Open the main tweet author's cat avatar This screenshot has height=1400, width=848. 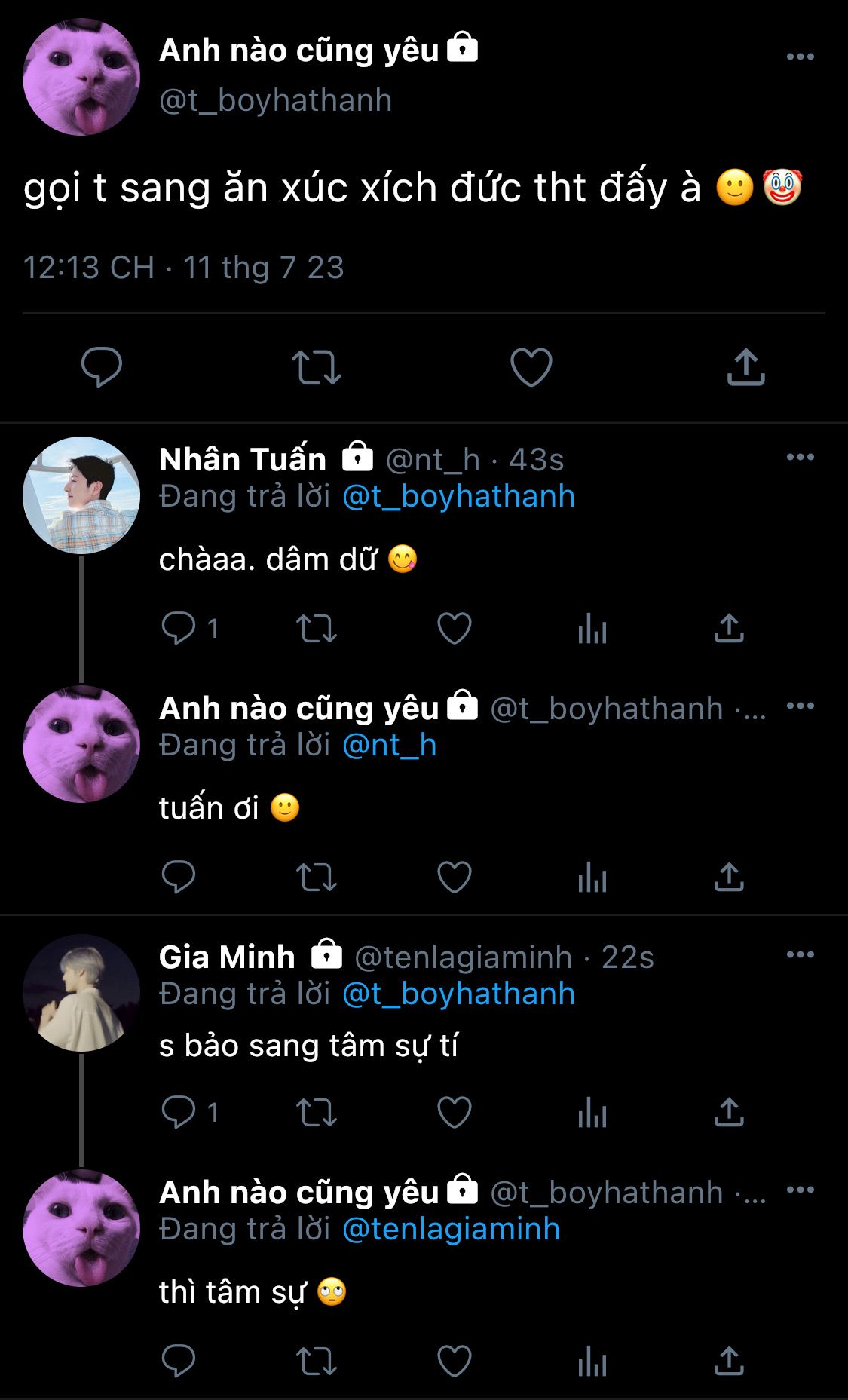81,78
